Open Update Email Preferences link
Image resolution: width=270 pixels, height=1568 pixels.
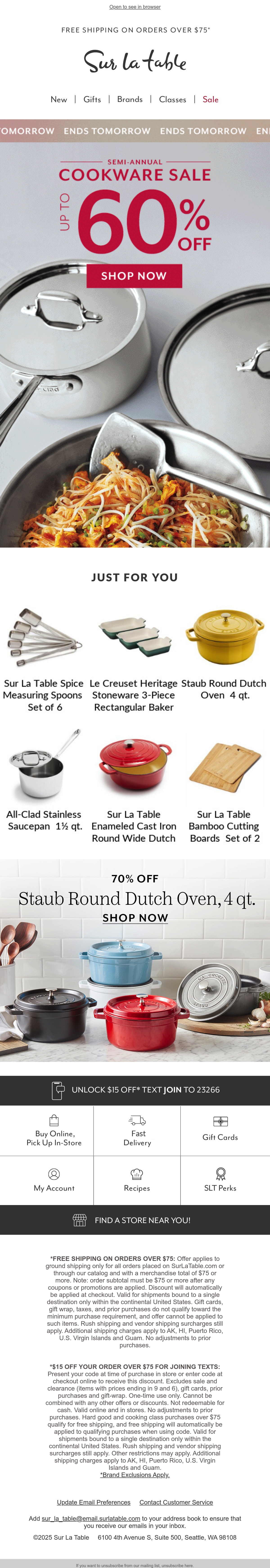pyautogui.click(x=94, y=1502)
